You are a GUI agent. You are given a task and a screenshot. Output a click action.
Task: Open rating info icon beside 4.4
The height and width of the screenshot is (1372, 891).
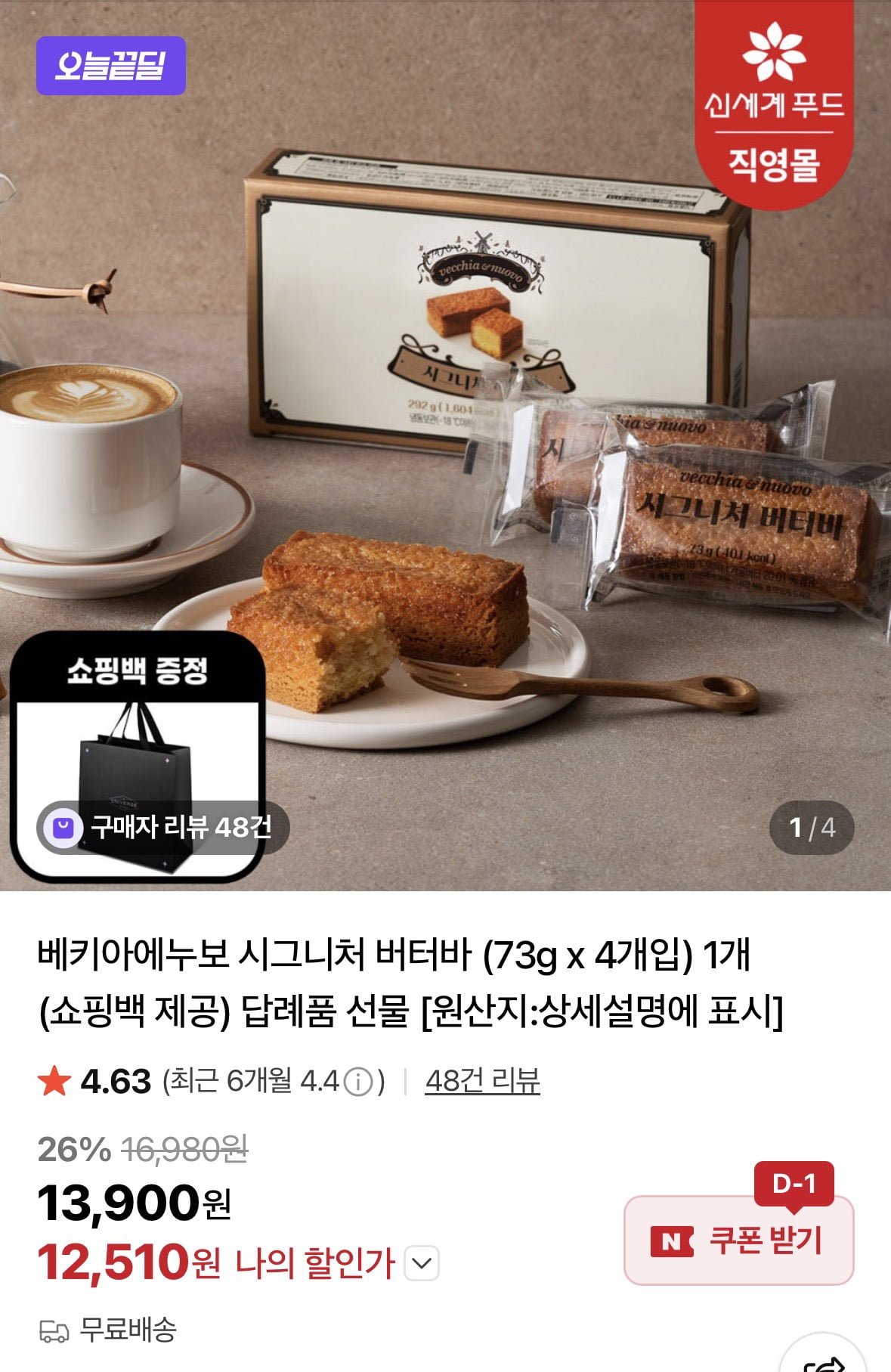tap(358, 1082)
